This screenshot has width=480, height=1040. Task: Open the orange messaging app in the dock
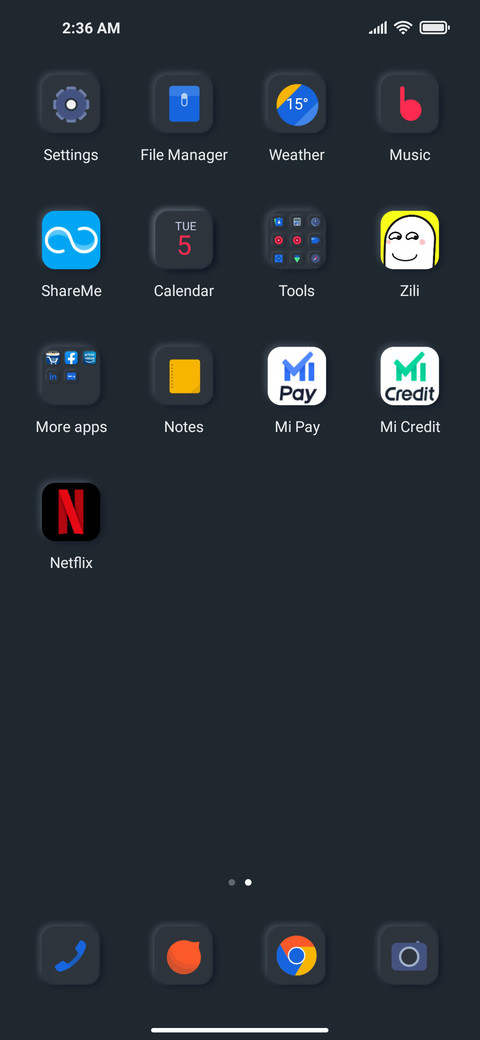(x=184, y=956)
